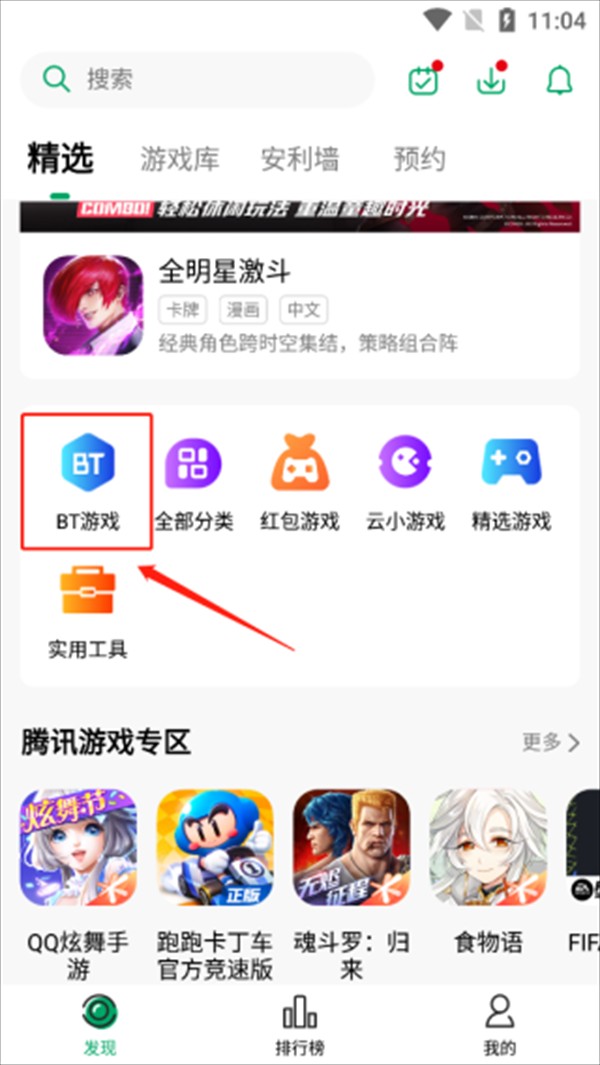The image size is (600, 1065).
Task: Open 全部分类 categories
Action: [193, 481]
